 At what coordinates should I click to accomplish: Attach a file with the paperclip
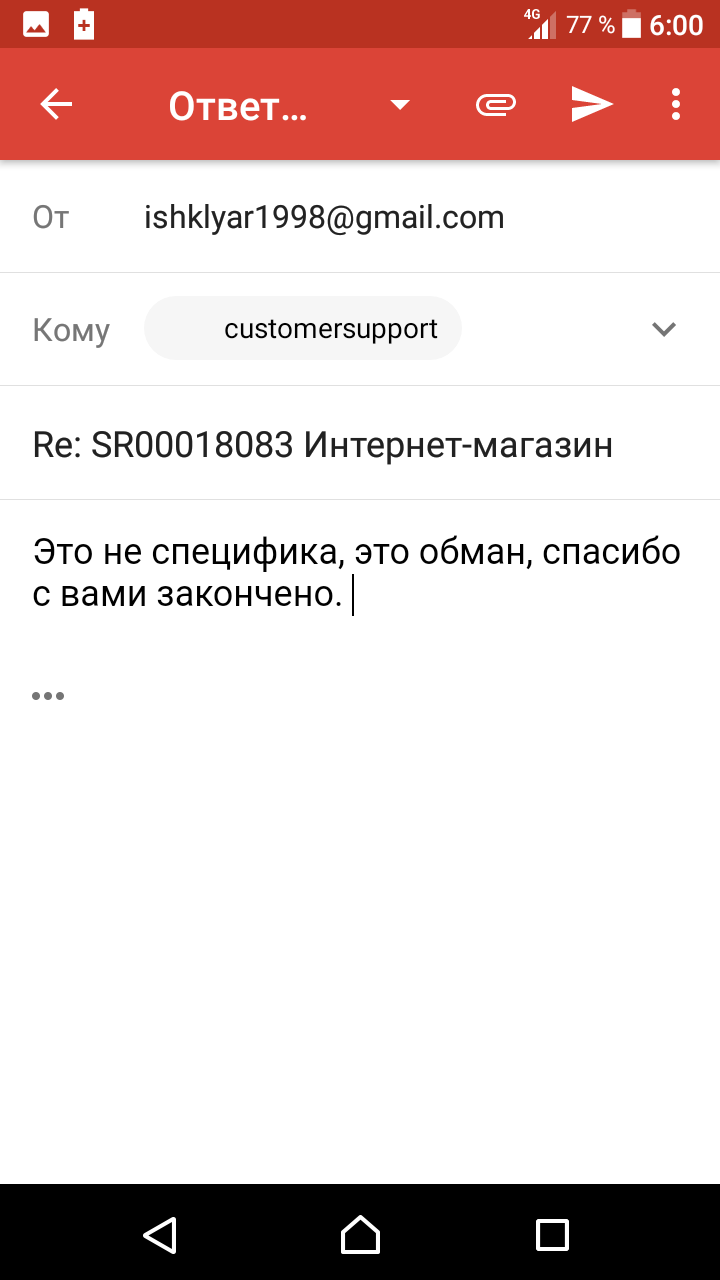pyautogui.click(x=495, y=104)
